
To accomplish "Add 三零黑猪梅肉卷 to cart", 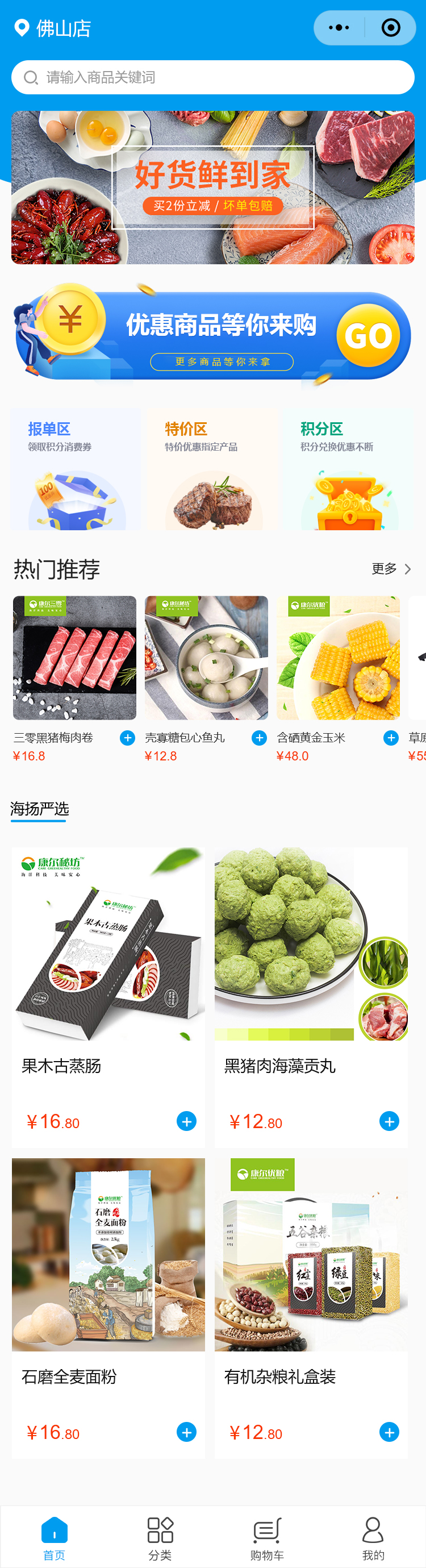I will 127,738.
